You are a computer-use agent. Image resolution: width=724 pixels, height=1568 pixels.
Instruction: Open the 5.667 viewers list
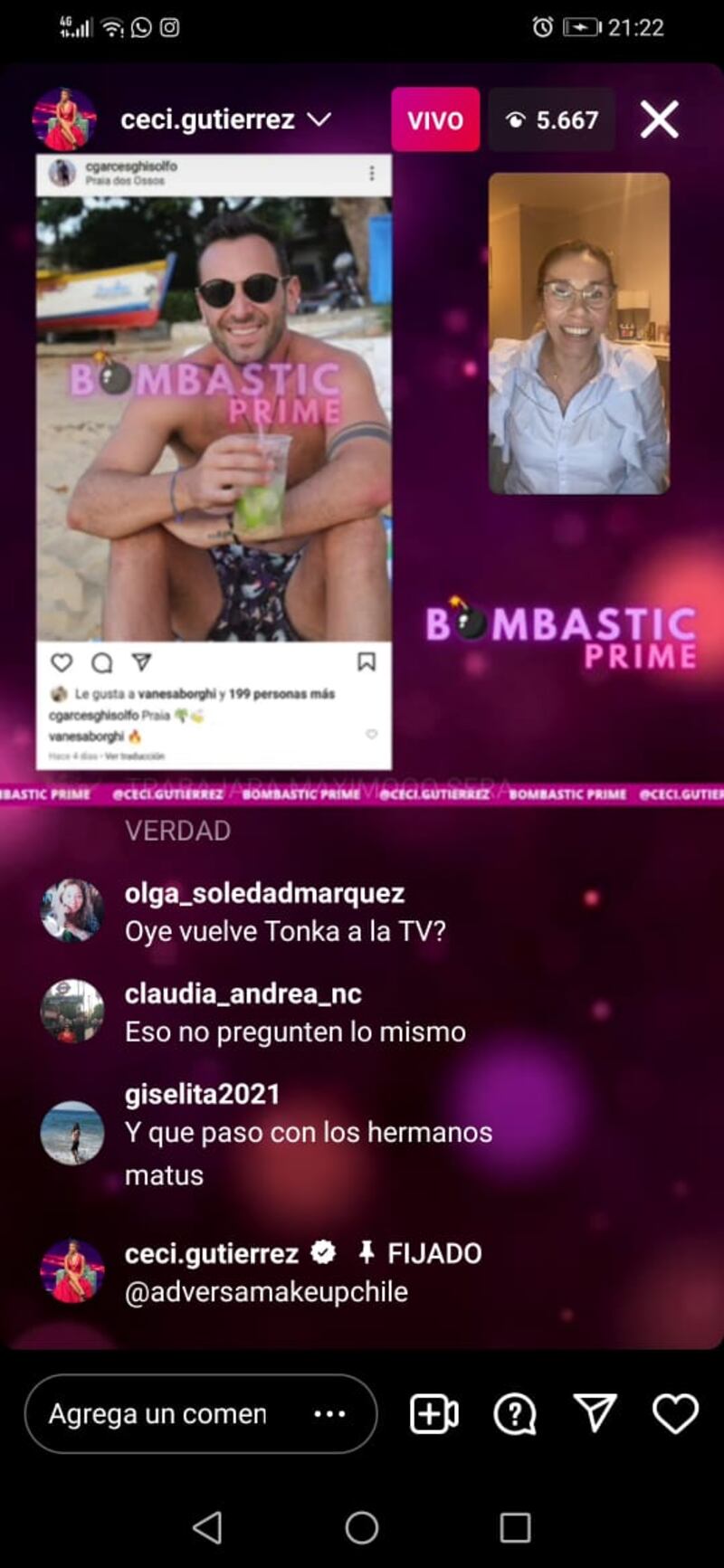551,119
